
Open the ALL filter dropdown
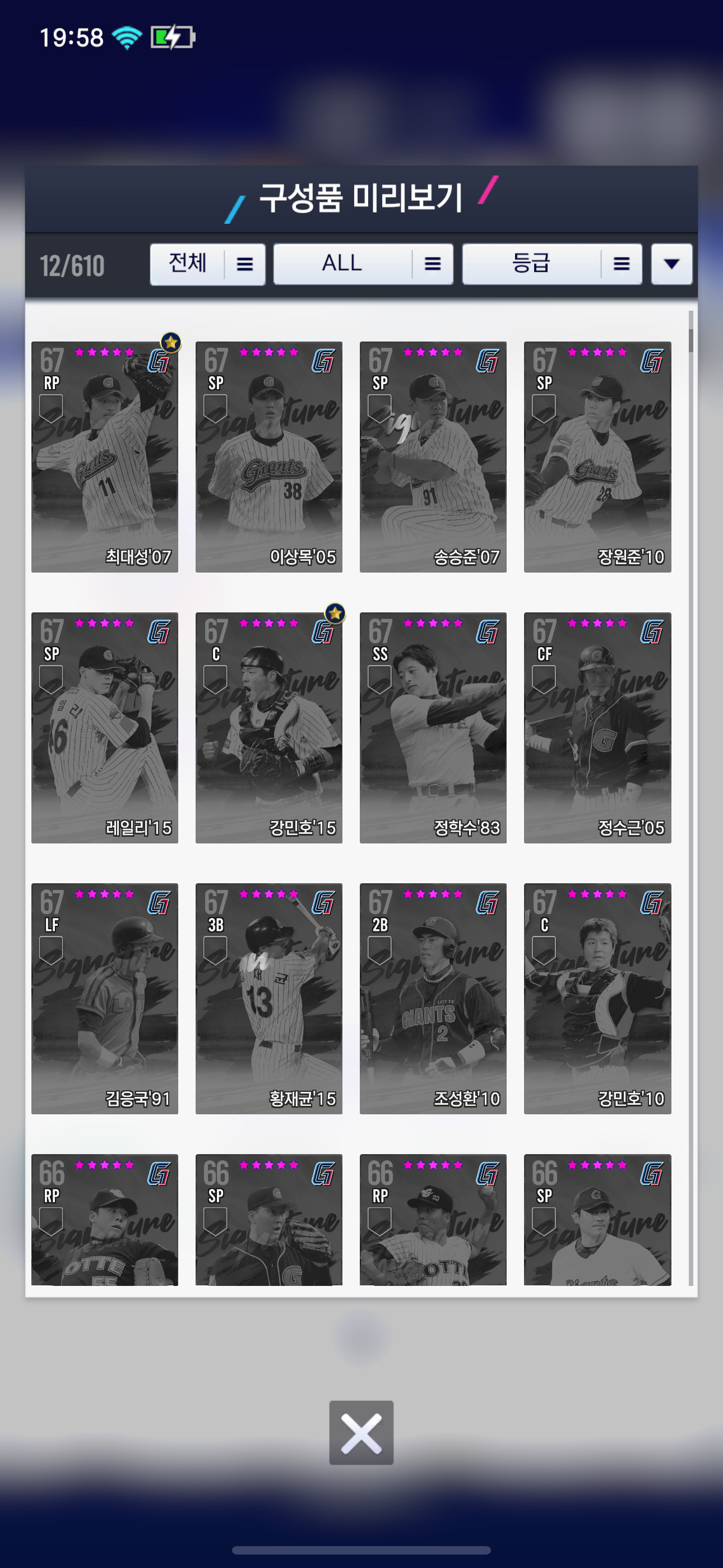[x=363, y=264]
